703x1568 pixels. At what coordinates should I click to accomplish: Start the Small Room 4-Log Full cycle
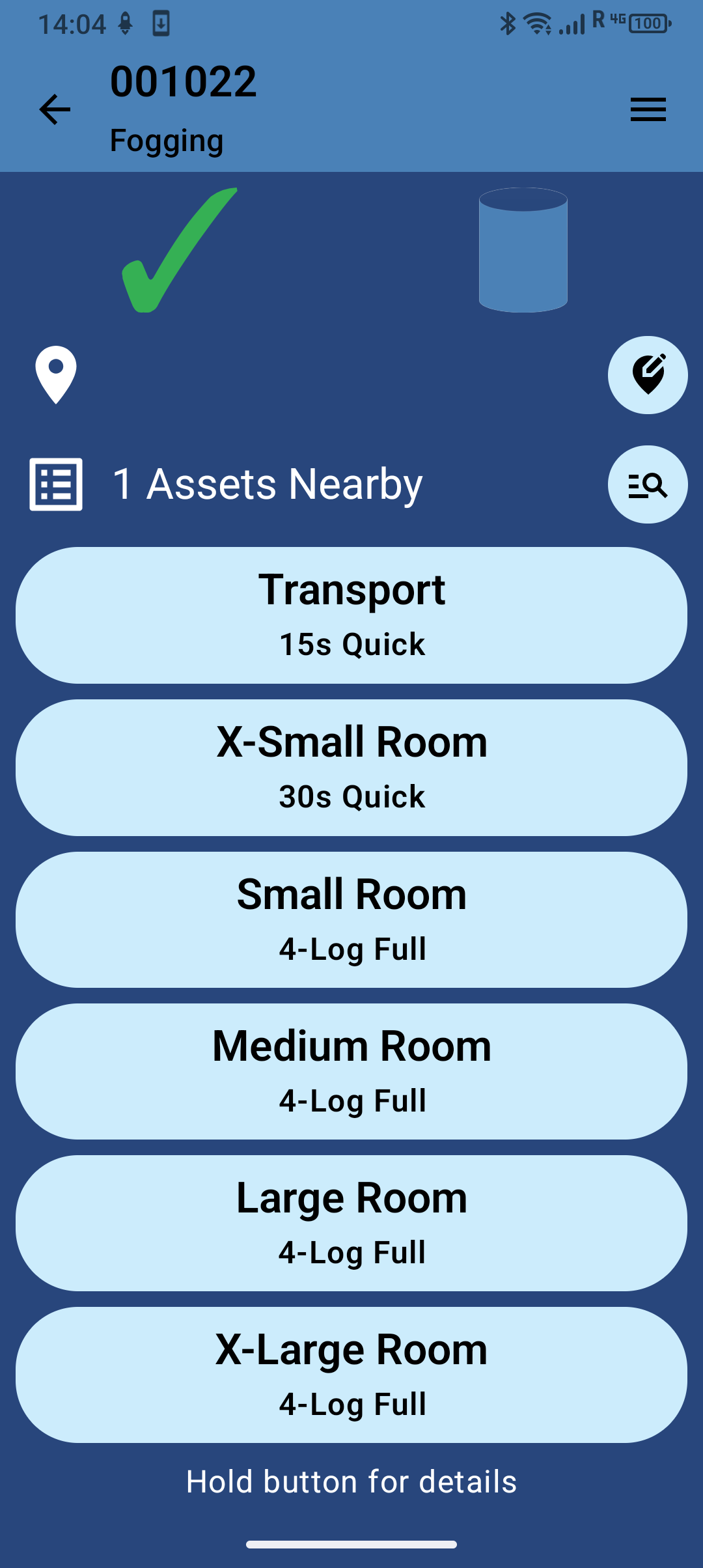(x=351, y=918)
